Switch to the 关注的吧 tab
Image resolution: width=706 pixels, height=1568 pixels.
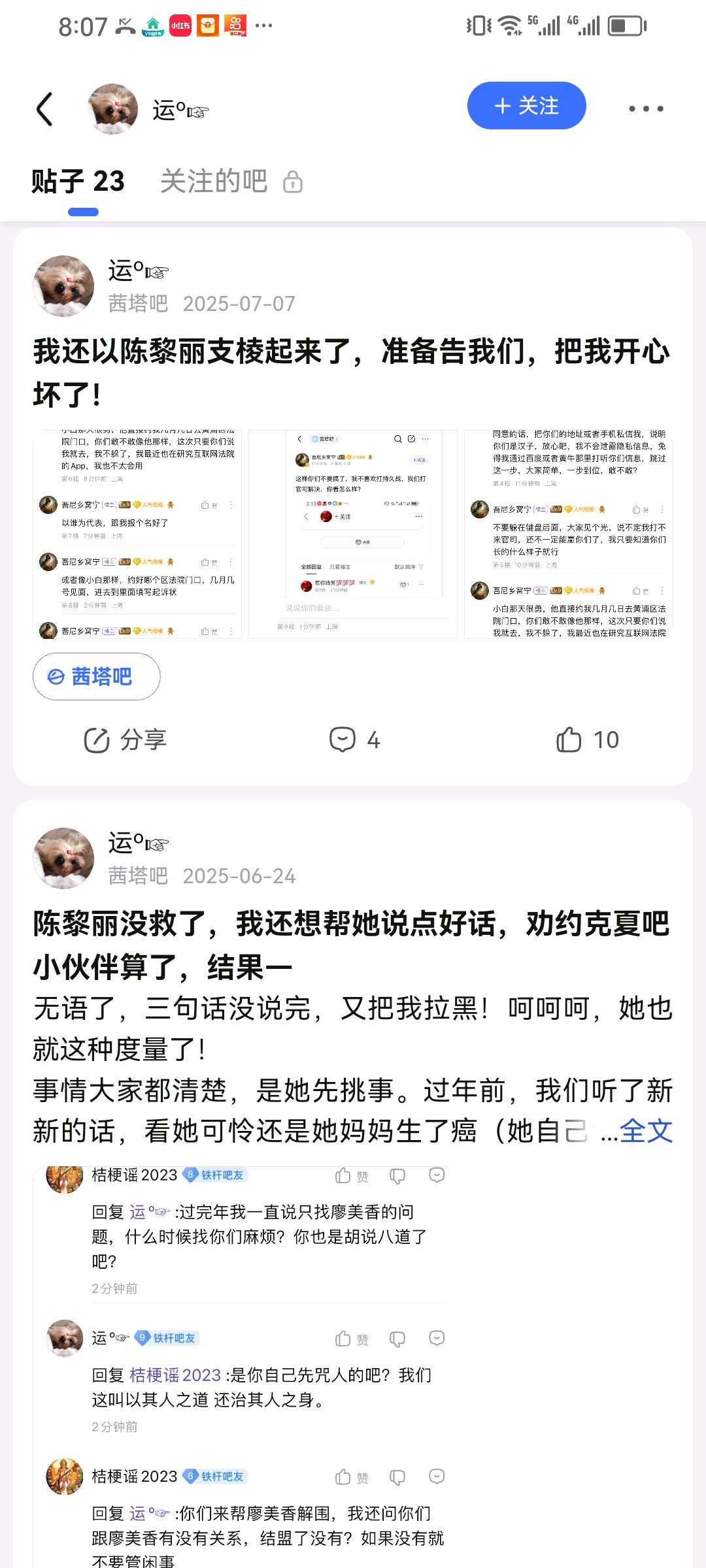(214, 182)
